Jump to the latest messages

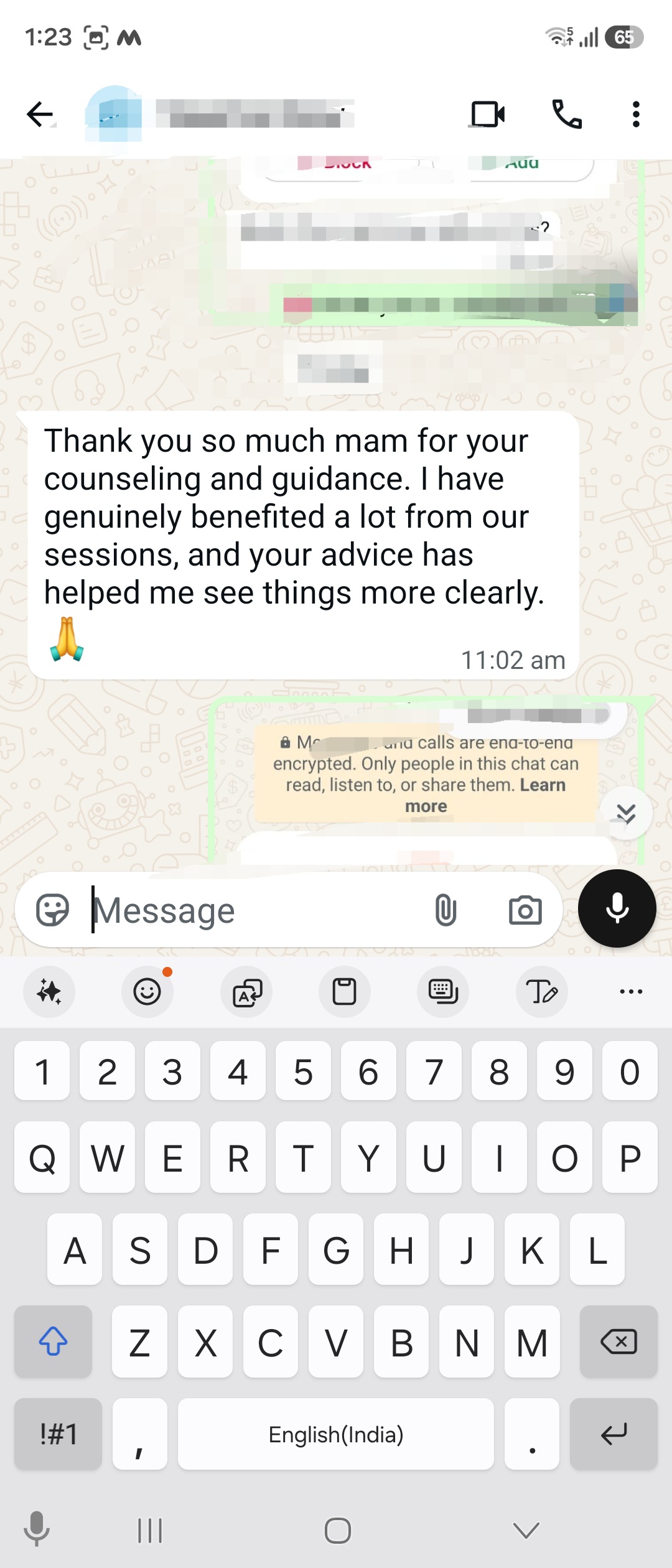[626, 813]
